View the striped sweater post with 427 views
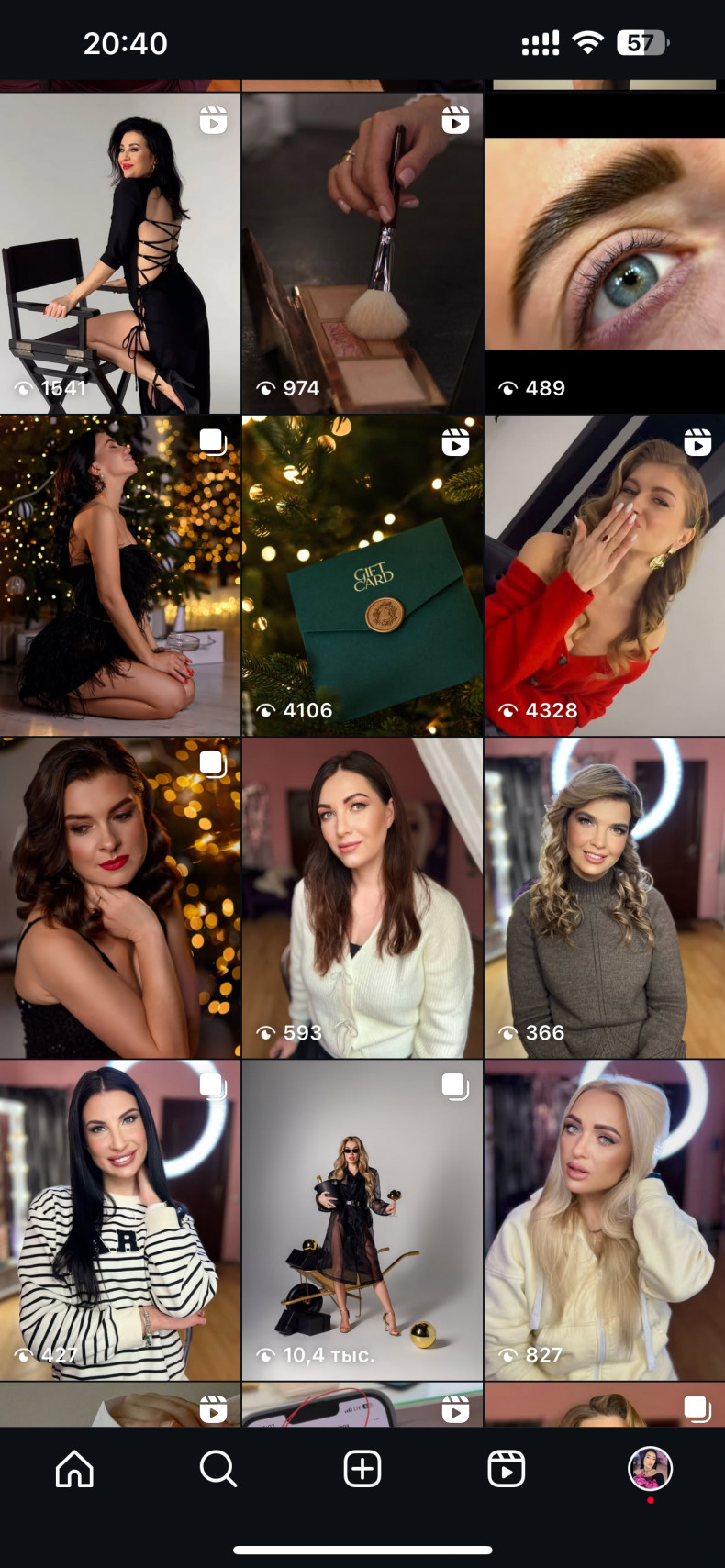The image size is (725, 1568). point(120,1220)
